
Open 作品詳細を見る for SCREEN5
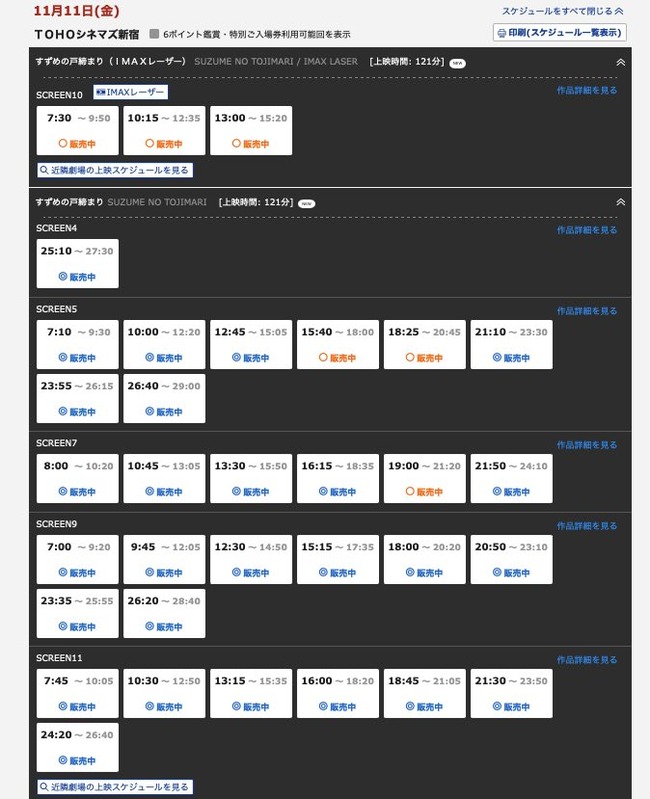pos(587,311)
